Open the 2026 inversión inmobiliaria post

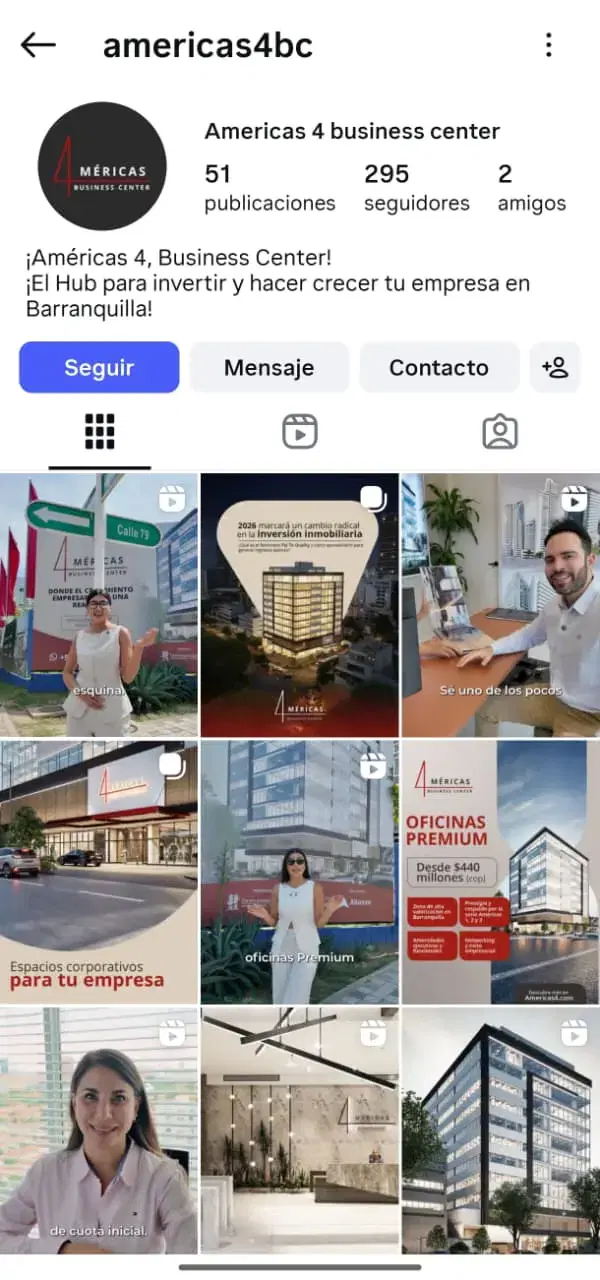[x=300, y=605]
